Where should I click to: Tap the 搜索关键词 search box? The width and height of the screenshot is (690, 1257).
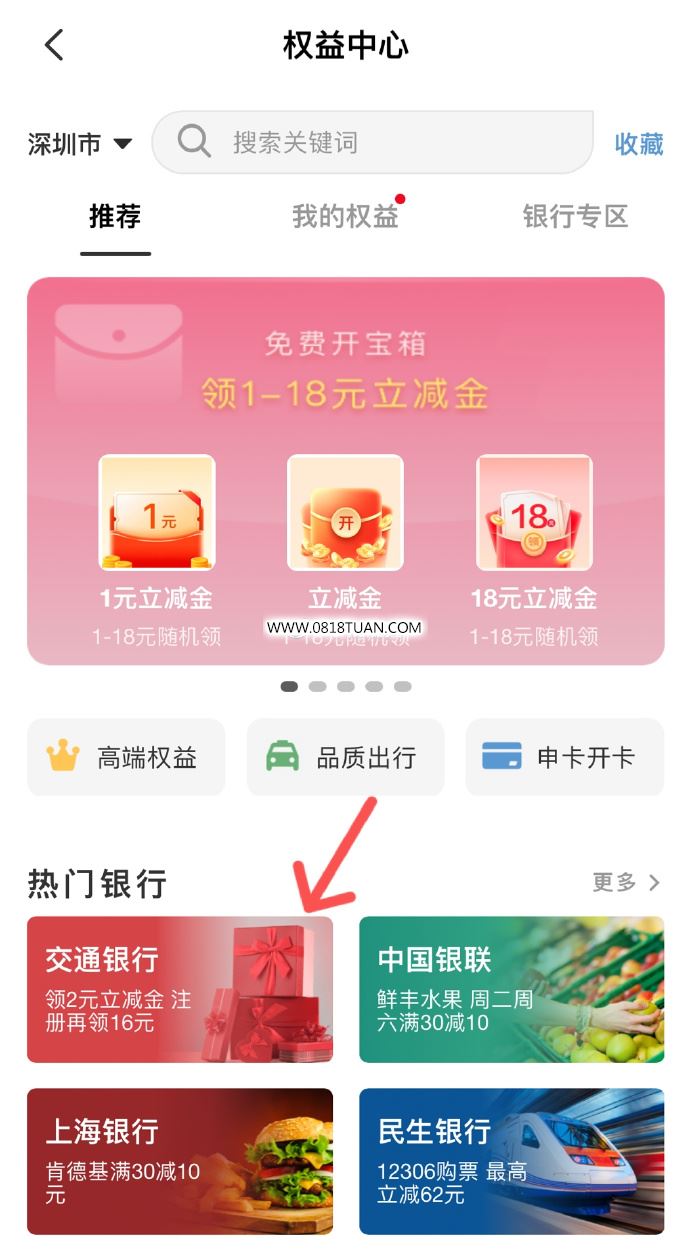coord(372,142)
